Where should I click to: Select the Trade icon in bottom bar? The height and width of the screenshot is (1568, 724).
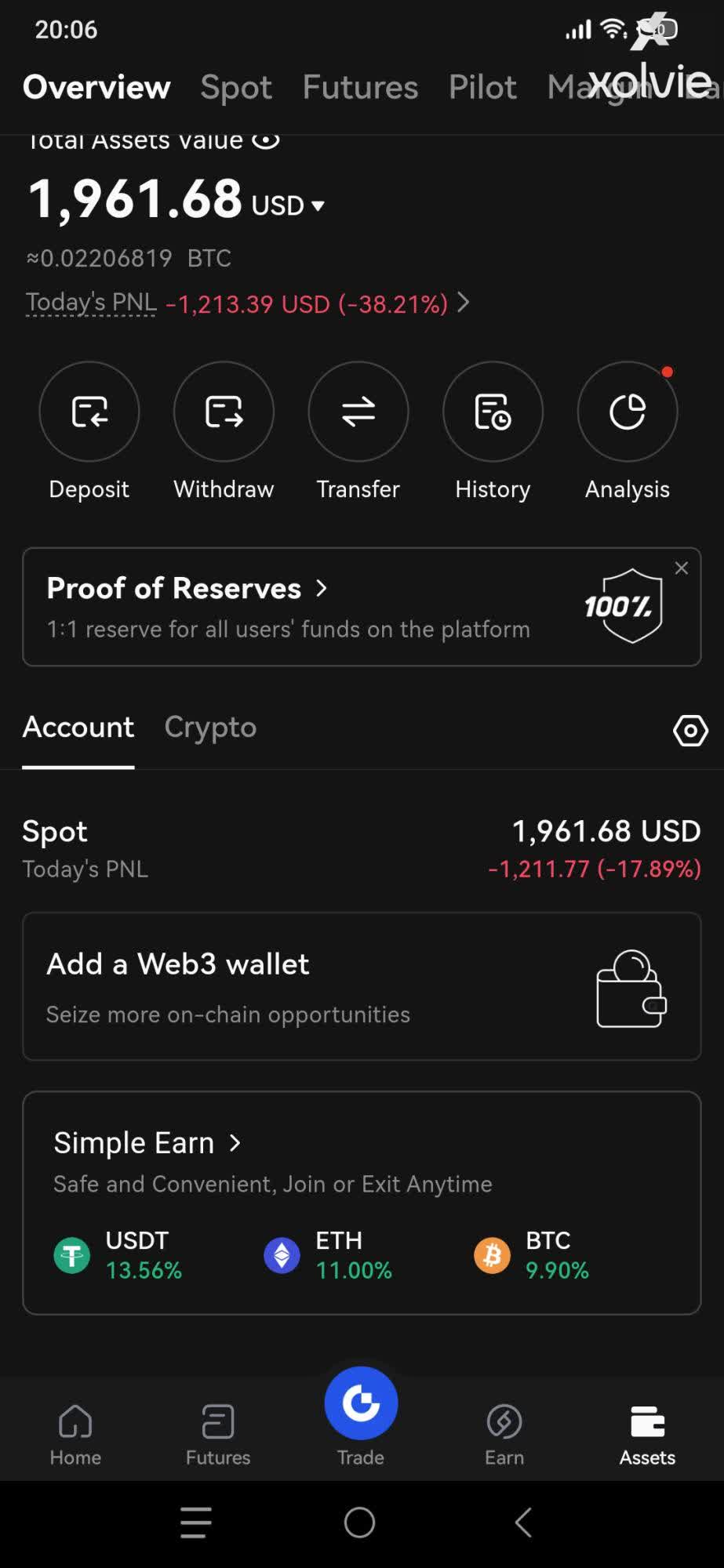(x=360, y=1402)
